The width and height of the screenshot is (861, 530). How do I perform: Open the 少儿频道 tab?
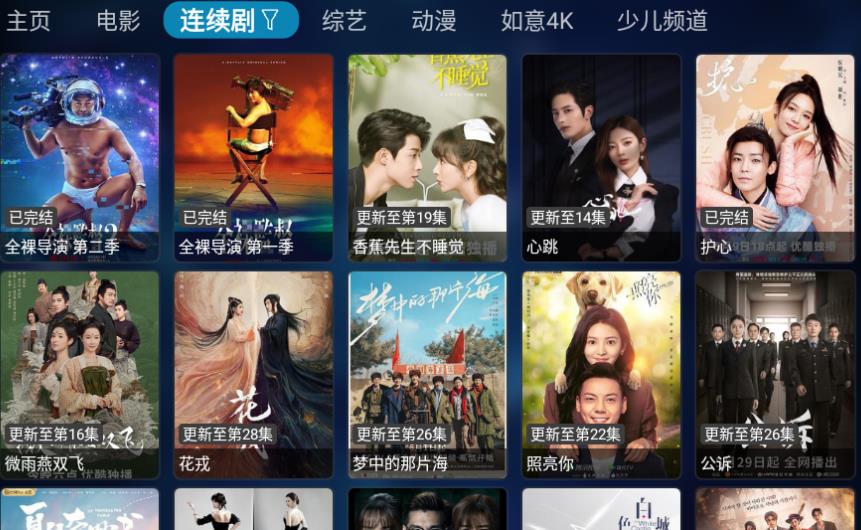[662, 20]
